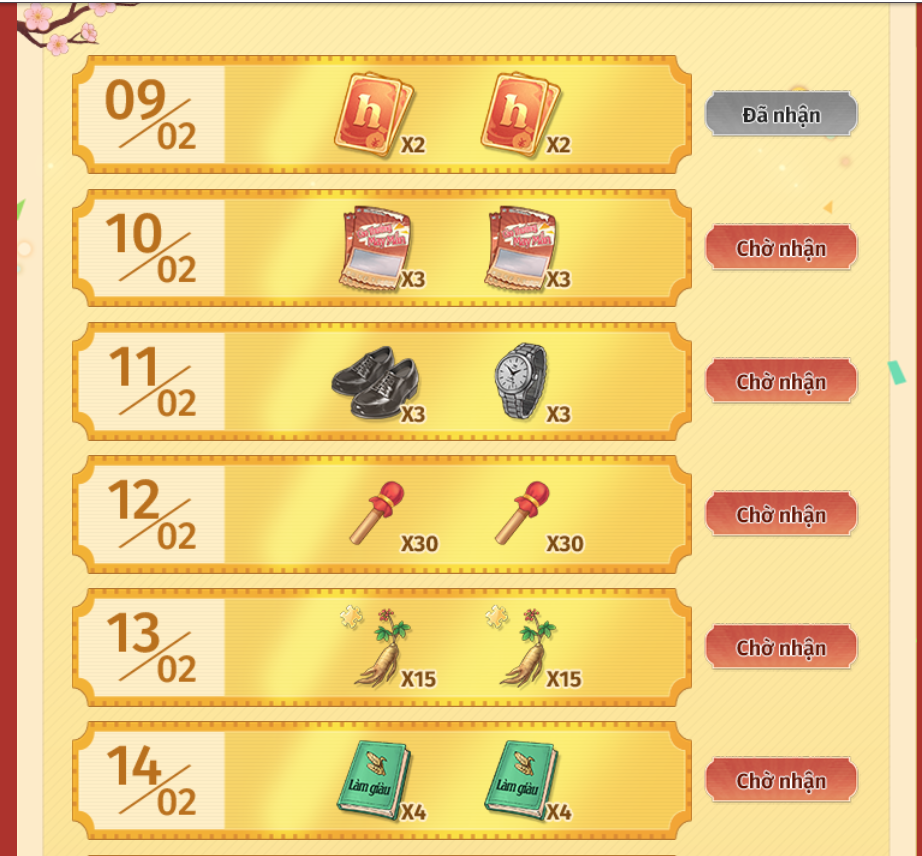Hit Chờ nhận for the 12/02 reward
Screen dimensions: 922x856
(781, 515)
